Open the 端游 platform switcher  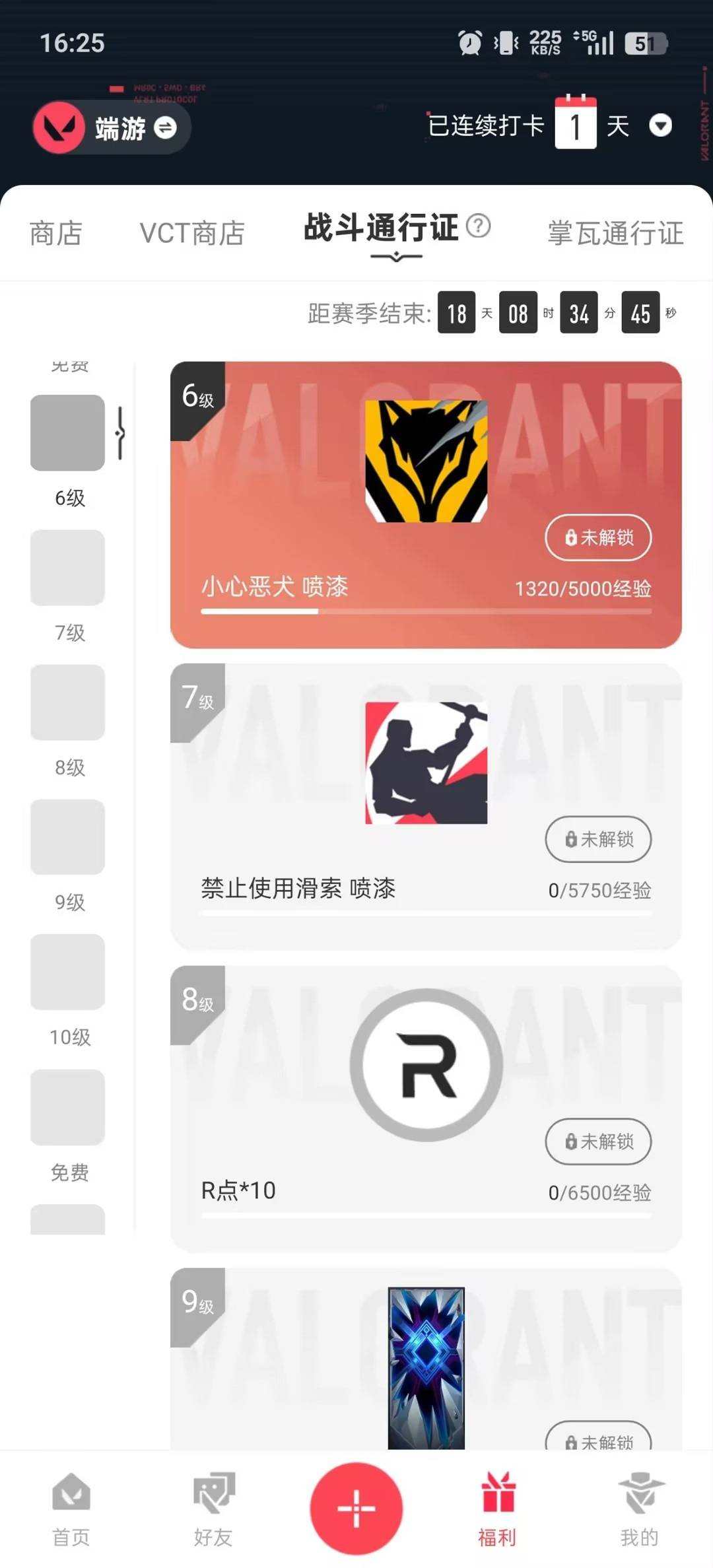point(137,129)
